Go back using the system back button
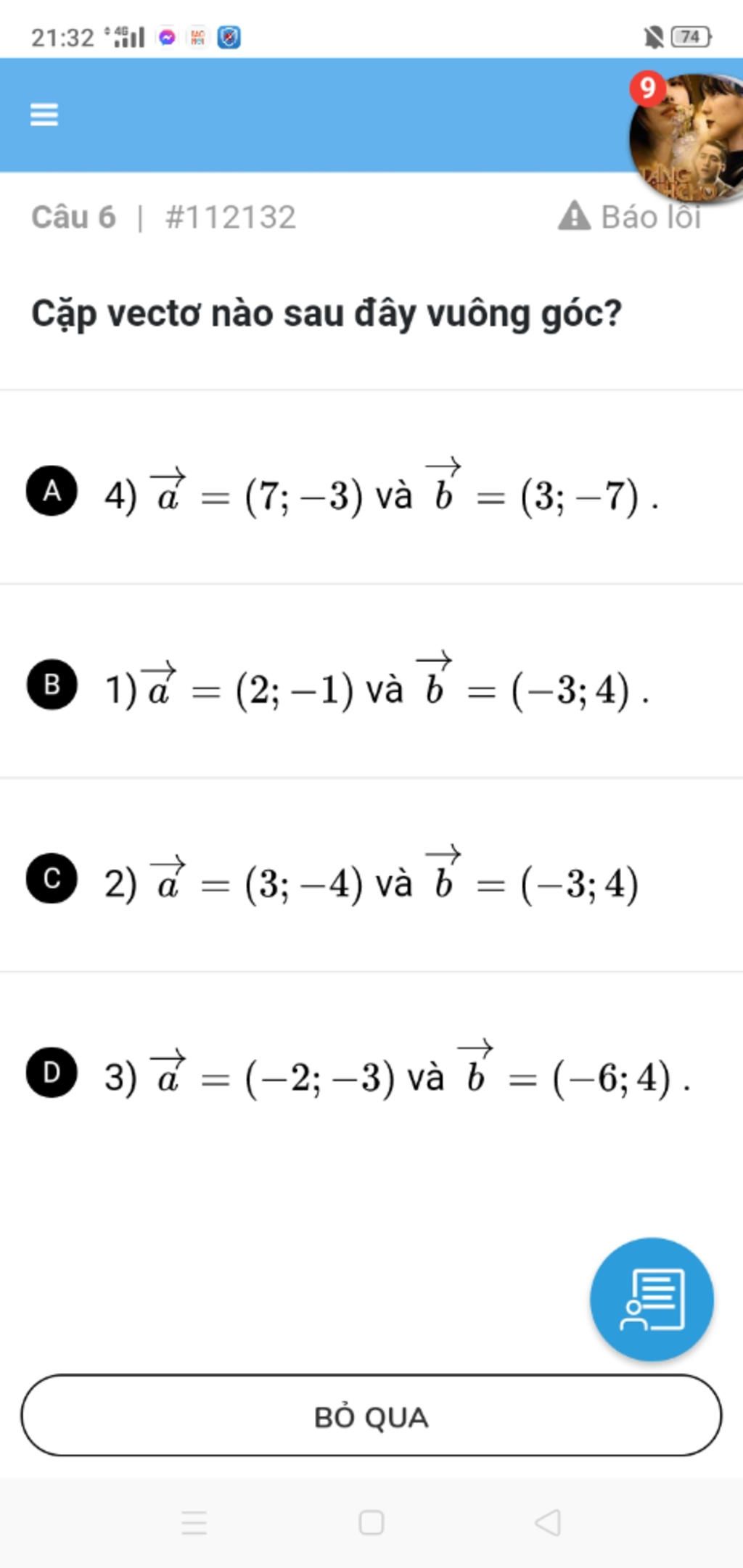Image resolution: width=743 pixels, height=1568 pixels. pyautogui.click(x=548, y=1522)
